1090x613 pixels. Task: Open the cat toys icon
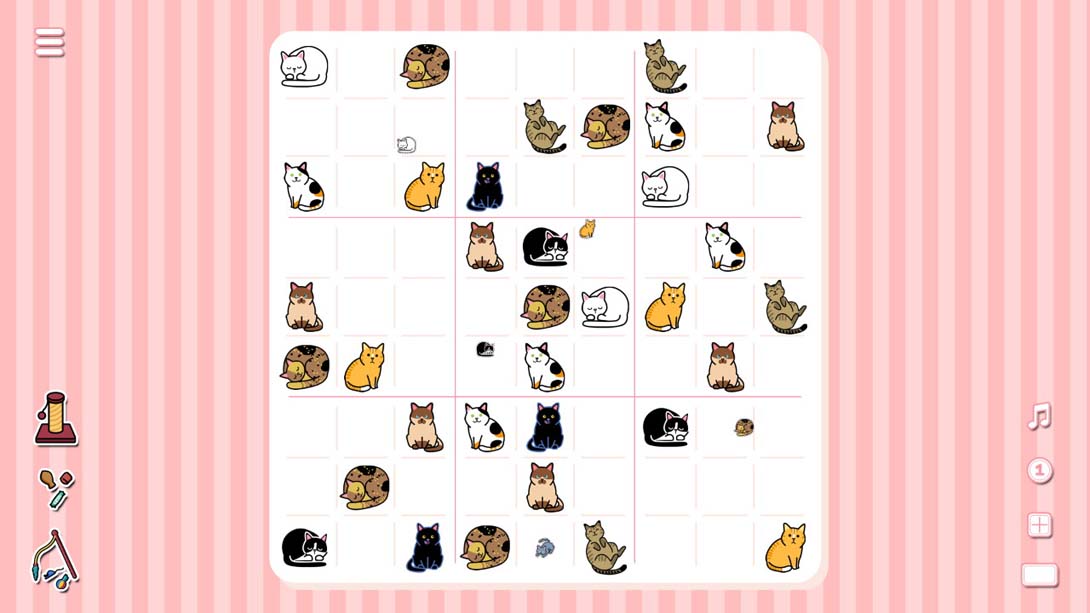point(56,487)
